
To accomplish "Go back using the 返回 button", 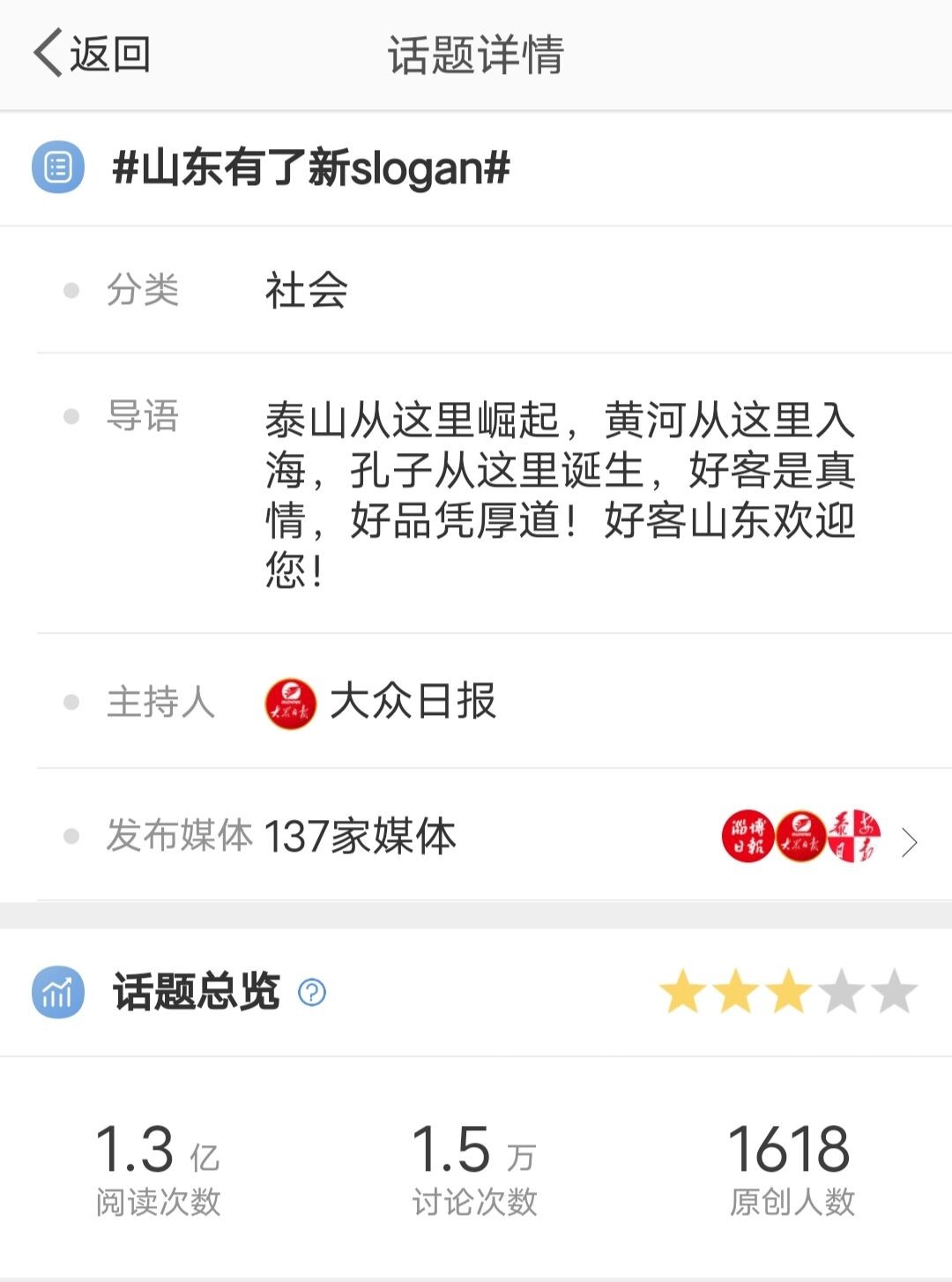I will point(93,54).
